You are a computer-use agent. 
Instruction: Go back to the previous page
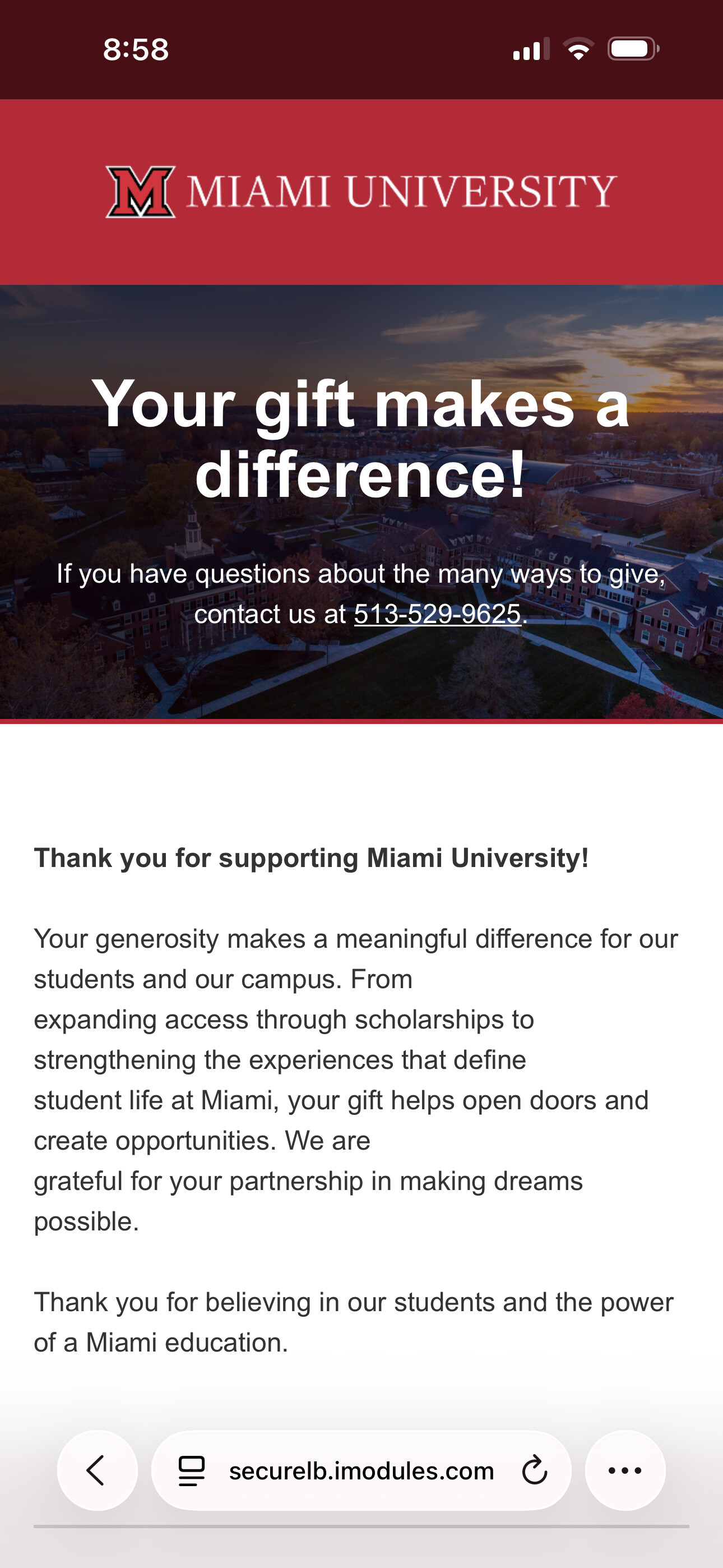pos(97,1470)
